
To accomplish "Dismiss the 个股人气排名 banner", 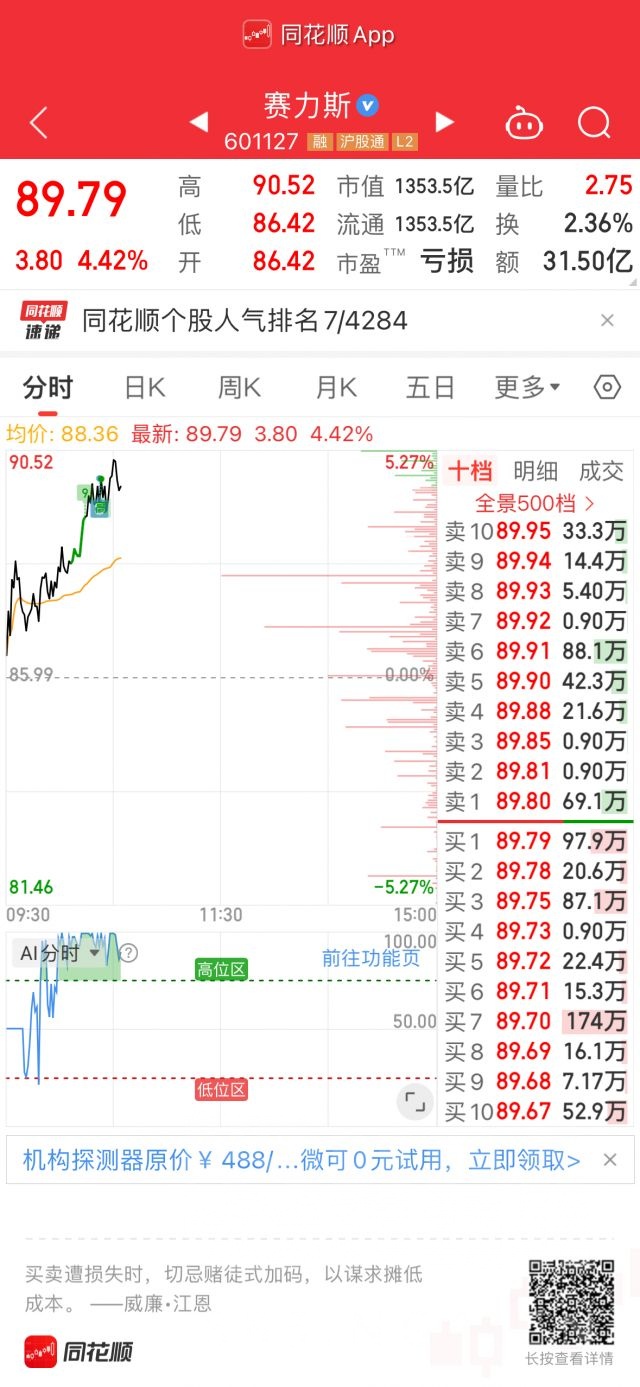I will [x=607, y=321].
